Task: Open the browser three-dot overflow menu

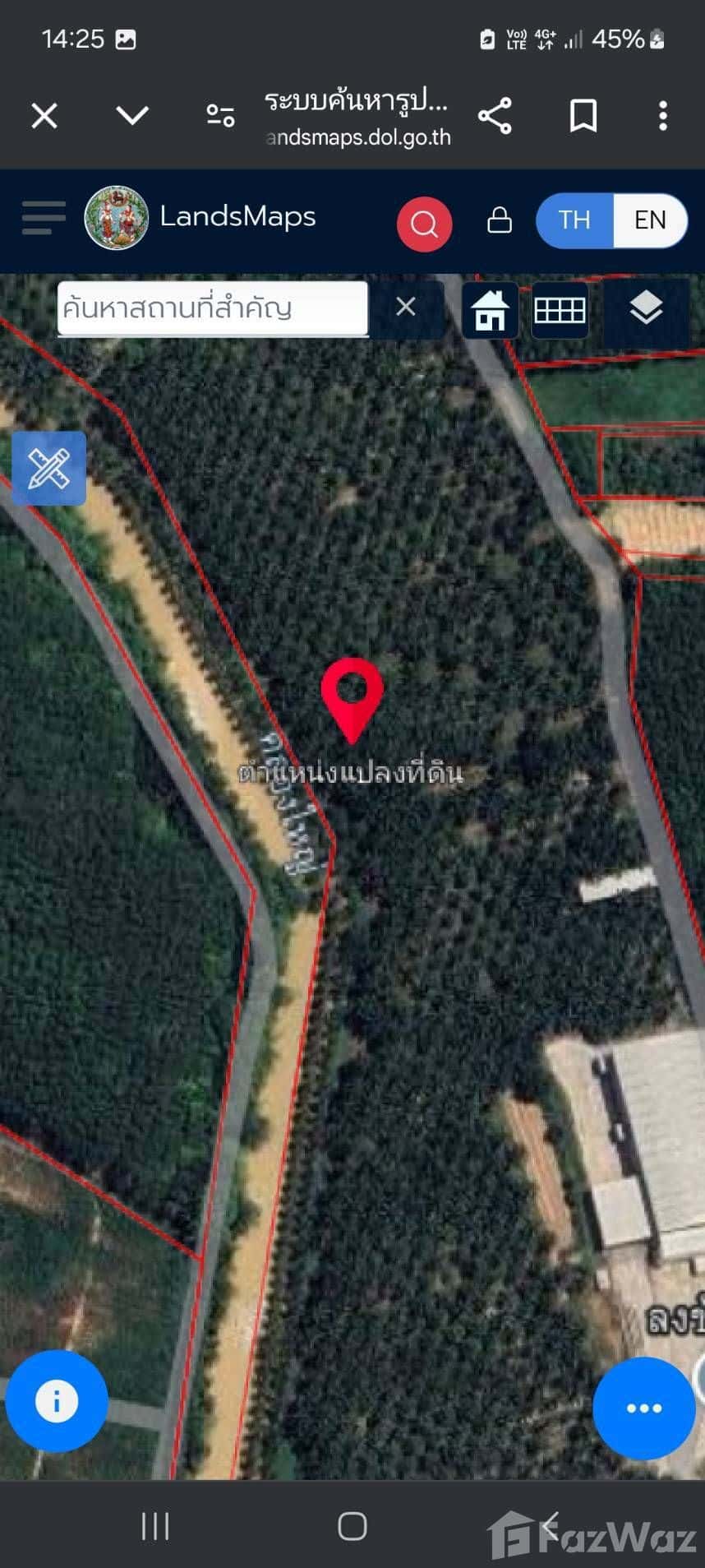Action: 663,115
